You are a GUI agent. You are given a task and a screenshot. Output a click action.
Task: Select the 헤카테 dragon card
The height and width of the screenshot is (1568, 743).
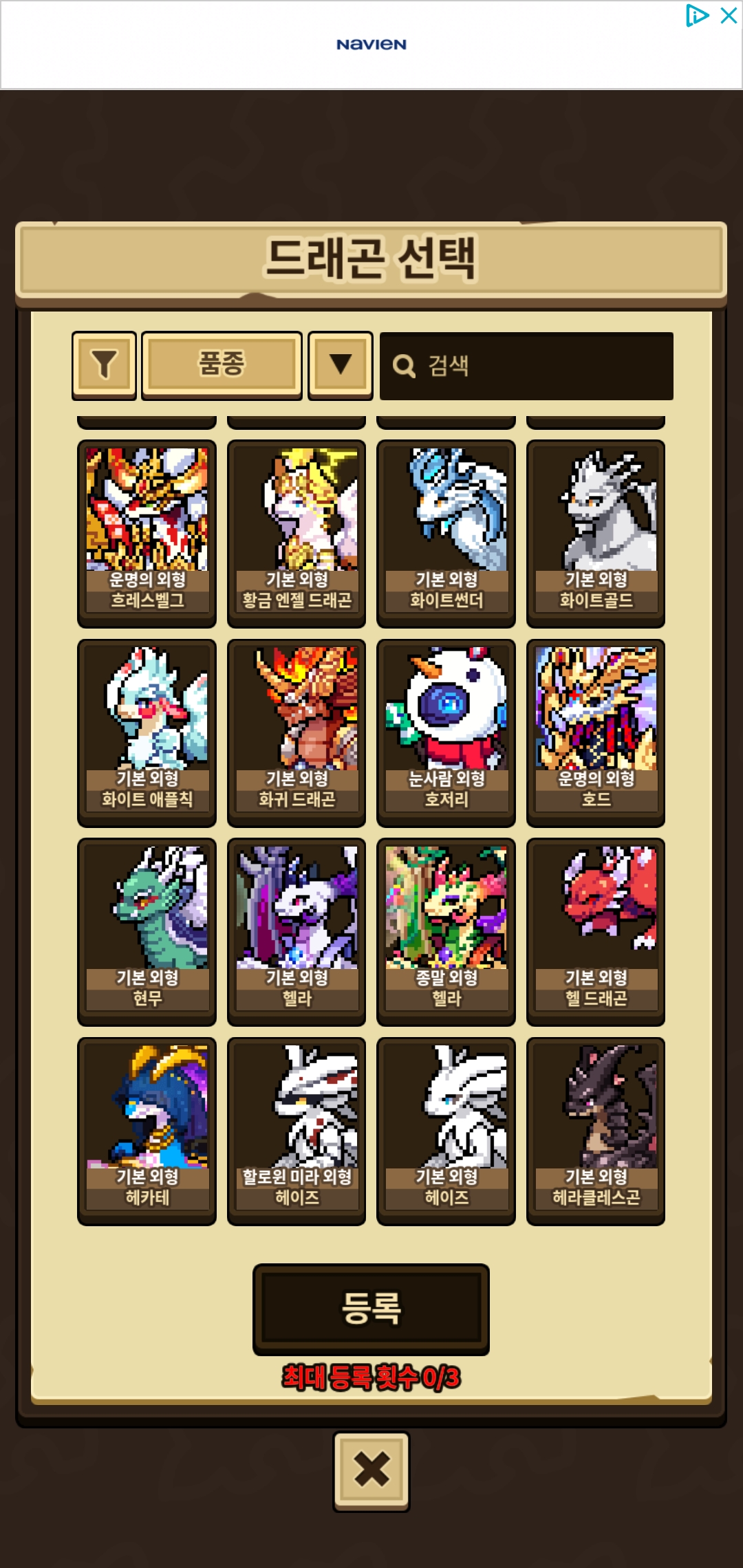147,1131
